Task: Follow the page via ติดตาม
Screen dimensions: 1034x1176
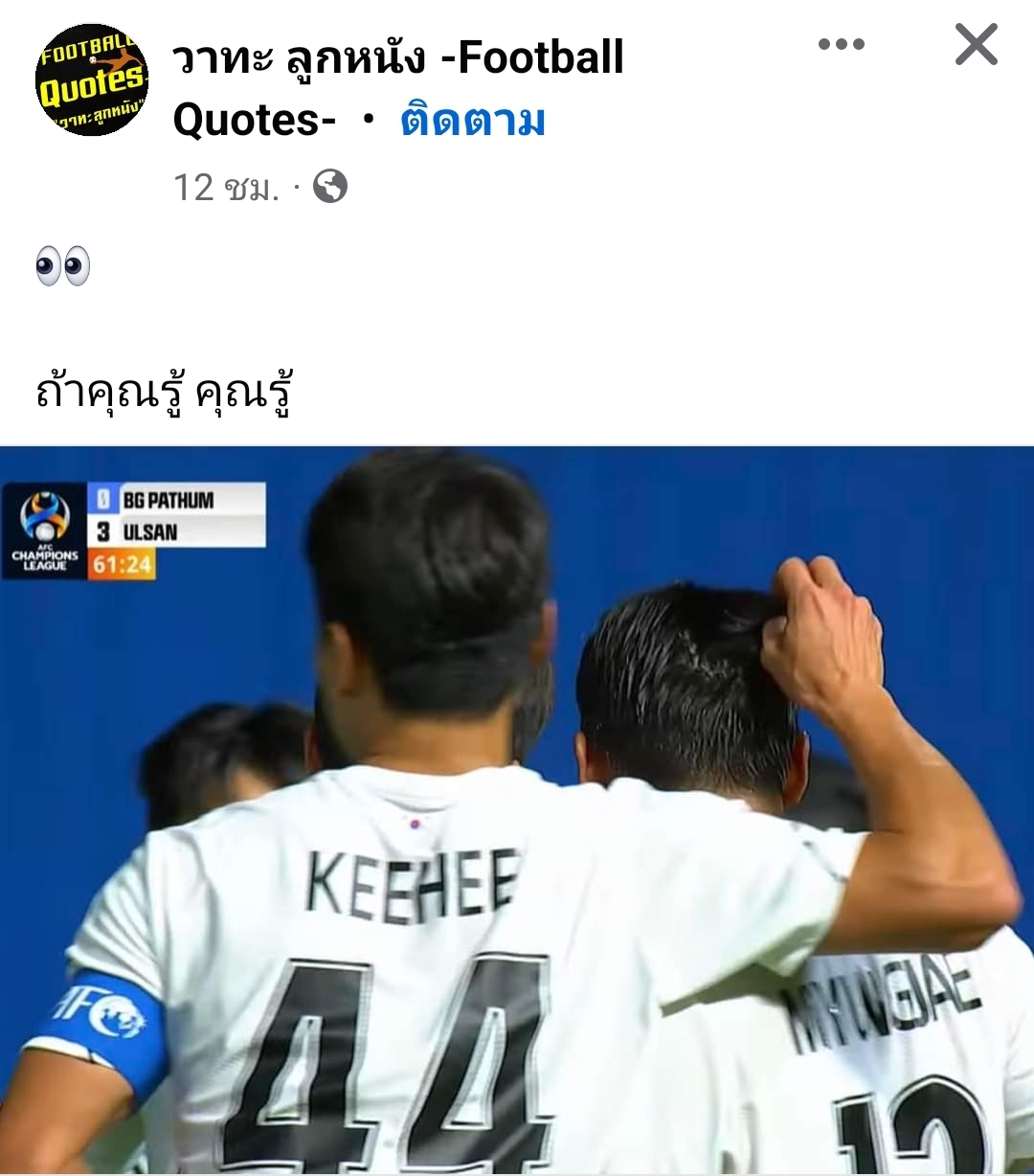Action: [473, 121]
